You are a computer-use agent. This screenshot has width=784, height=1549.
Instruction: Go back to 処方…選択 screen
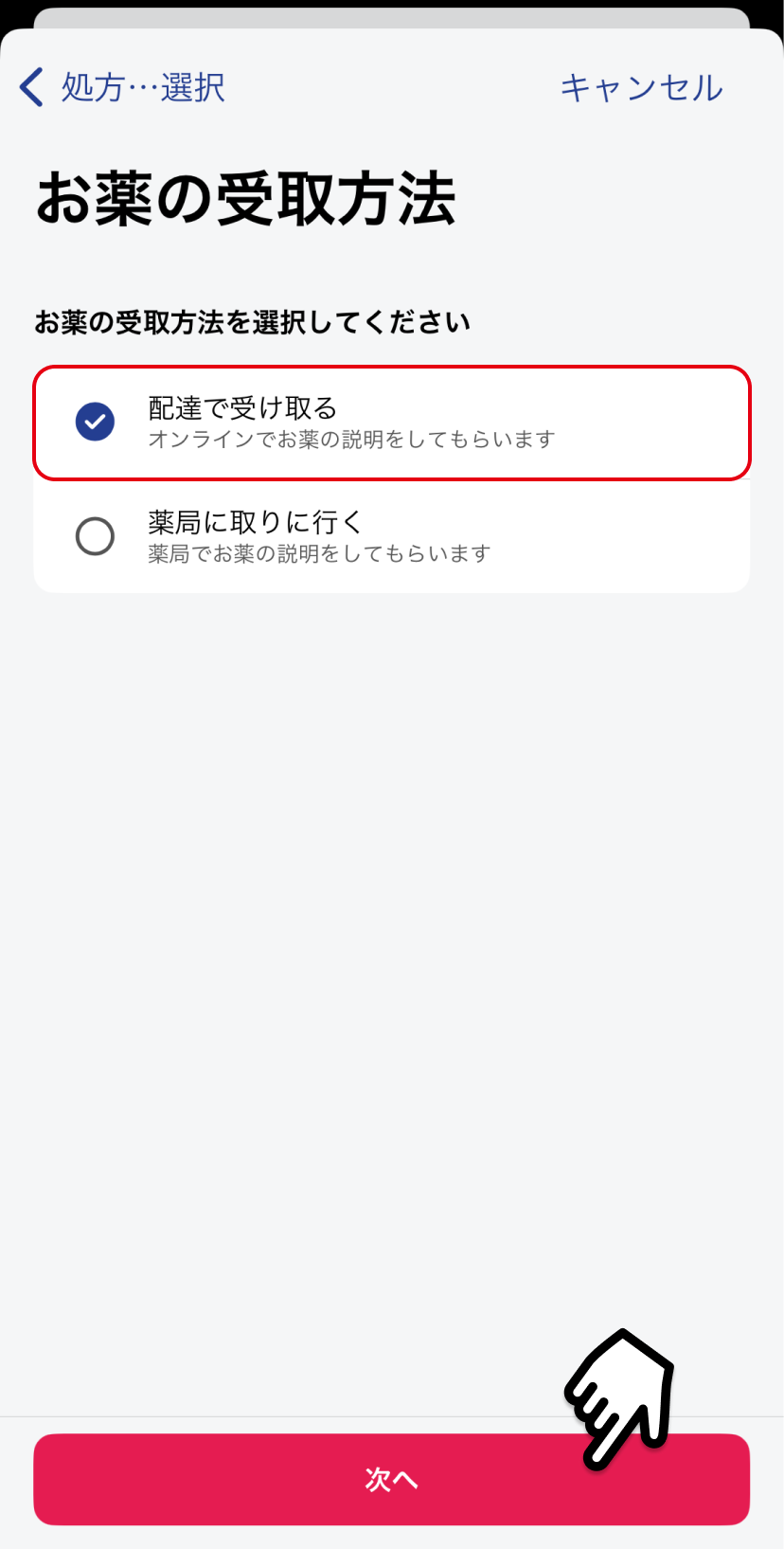[122, 87]
